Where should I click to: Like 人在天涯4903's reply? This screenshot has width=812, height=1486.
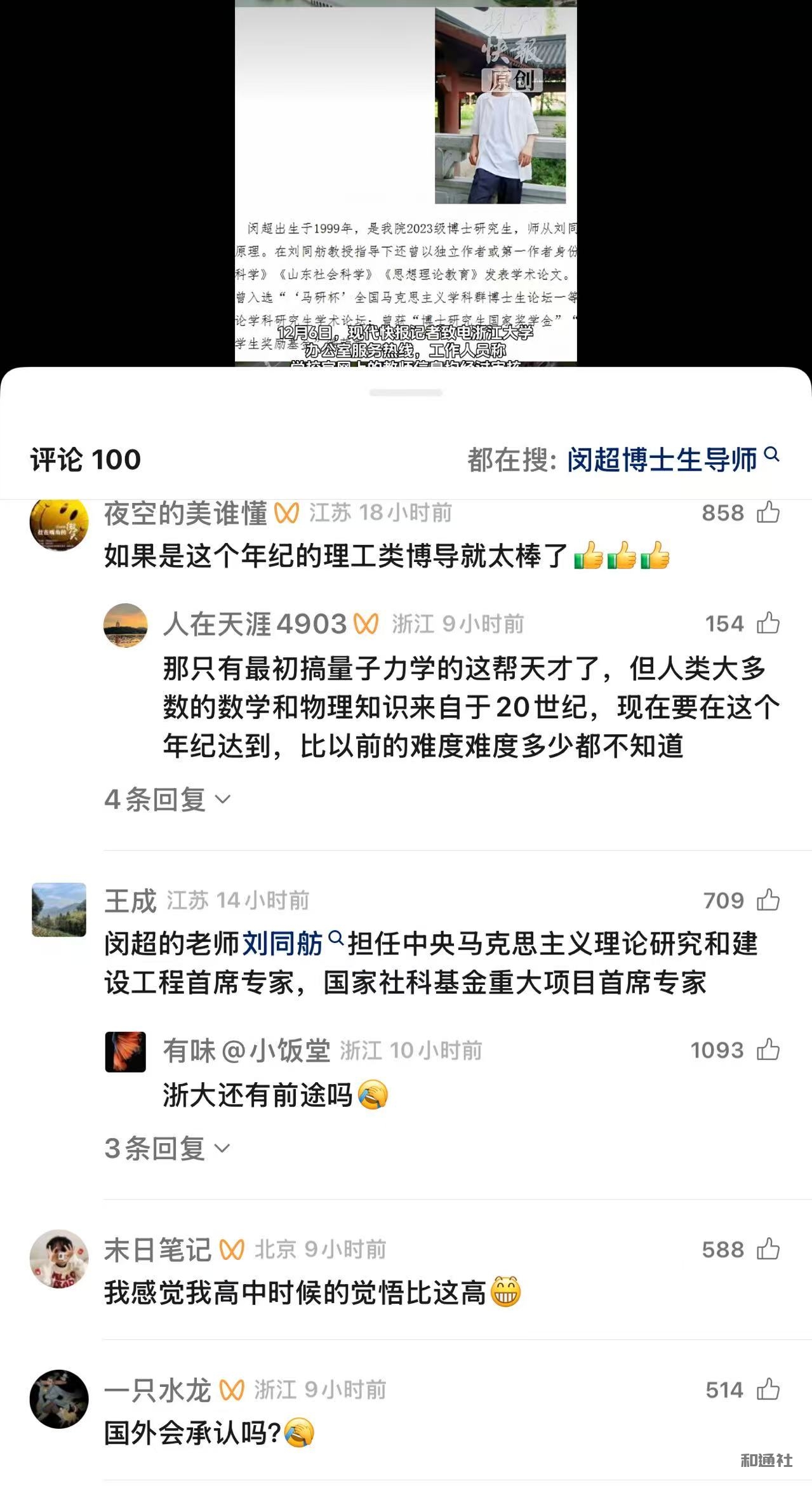768,624
